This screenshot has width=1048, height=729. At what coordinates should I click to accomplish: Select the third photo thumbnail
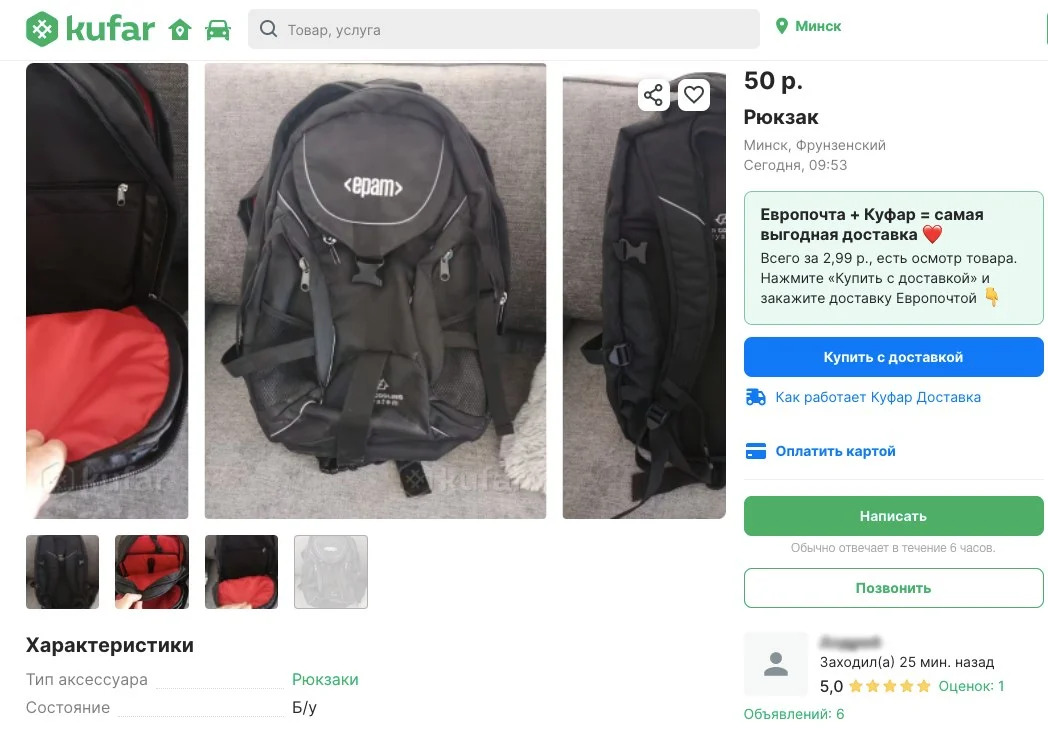tap(241, 572)
